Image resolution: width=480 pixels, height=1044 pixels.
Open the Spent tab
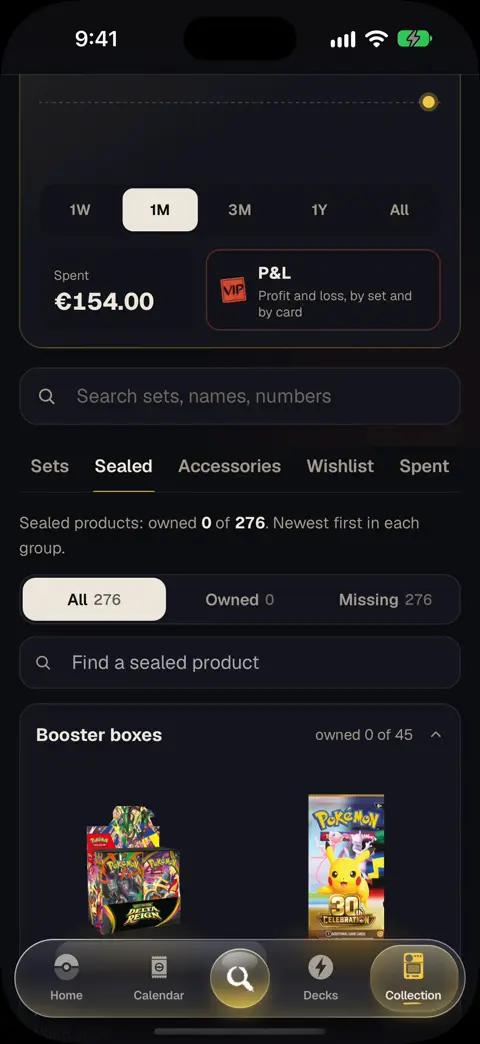[424, 466]
